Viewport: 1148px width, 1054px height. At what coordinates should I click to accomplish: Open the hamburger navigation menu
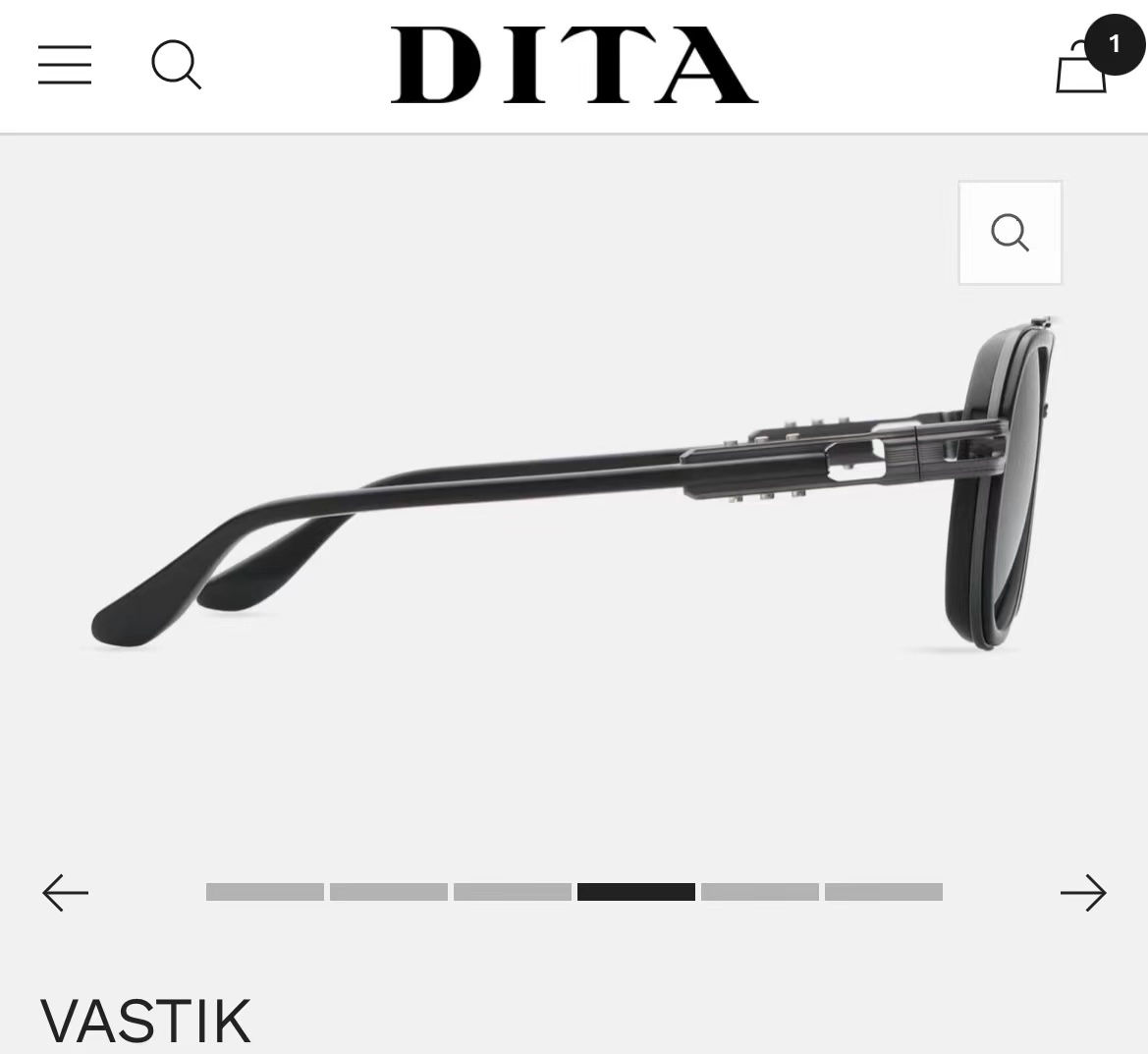(65, 65)
